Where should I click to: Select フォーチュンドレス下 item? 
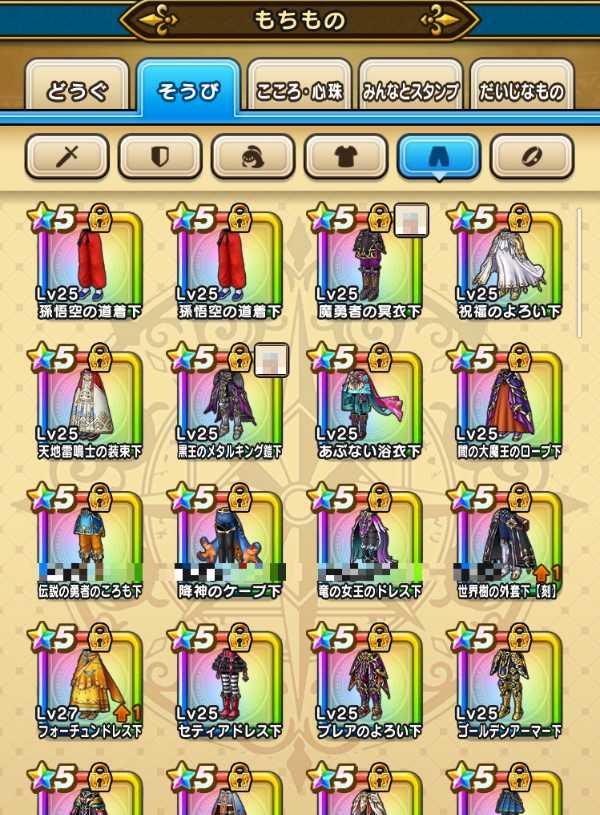click(89, 685)
